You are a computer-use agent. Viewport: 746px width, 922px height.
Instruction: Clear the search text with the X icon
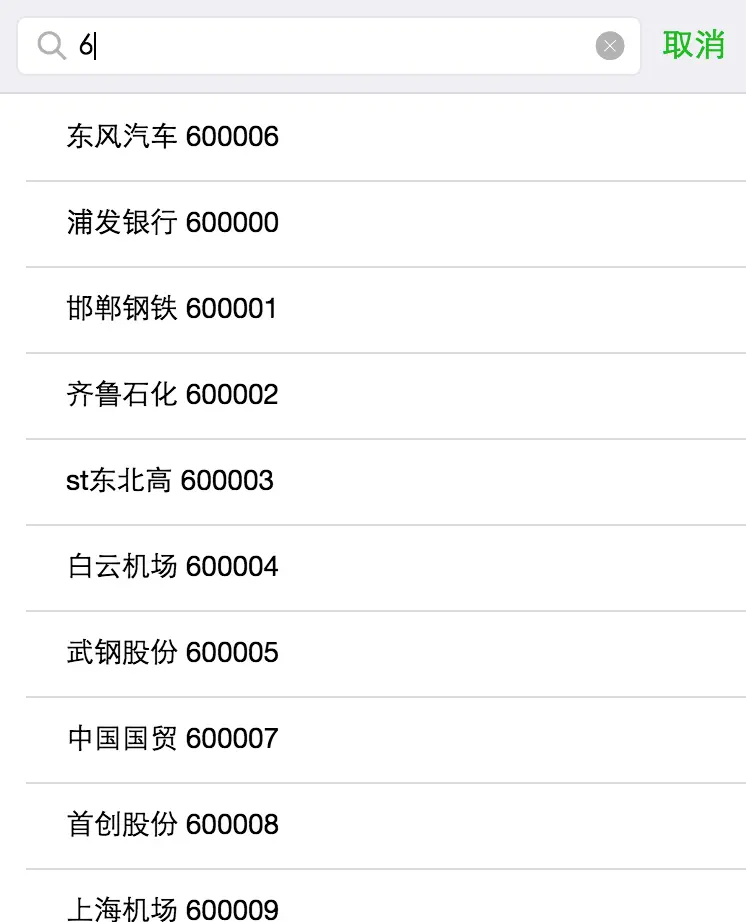pyautogui.click(x=610, y=46)
